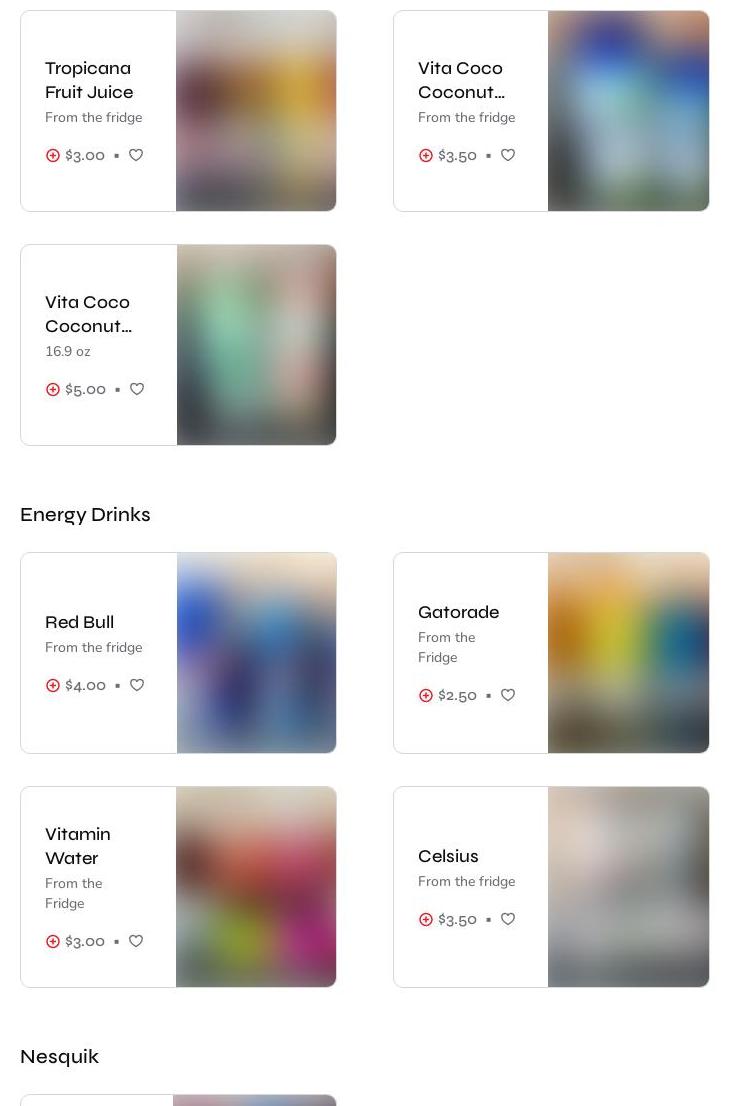Like the Gatorade item

click(x=508, y=695)
